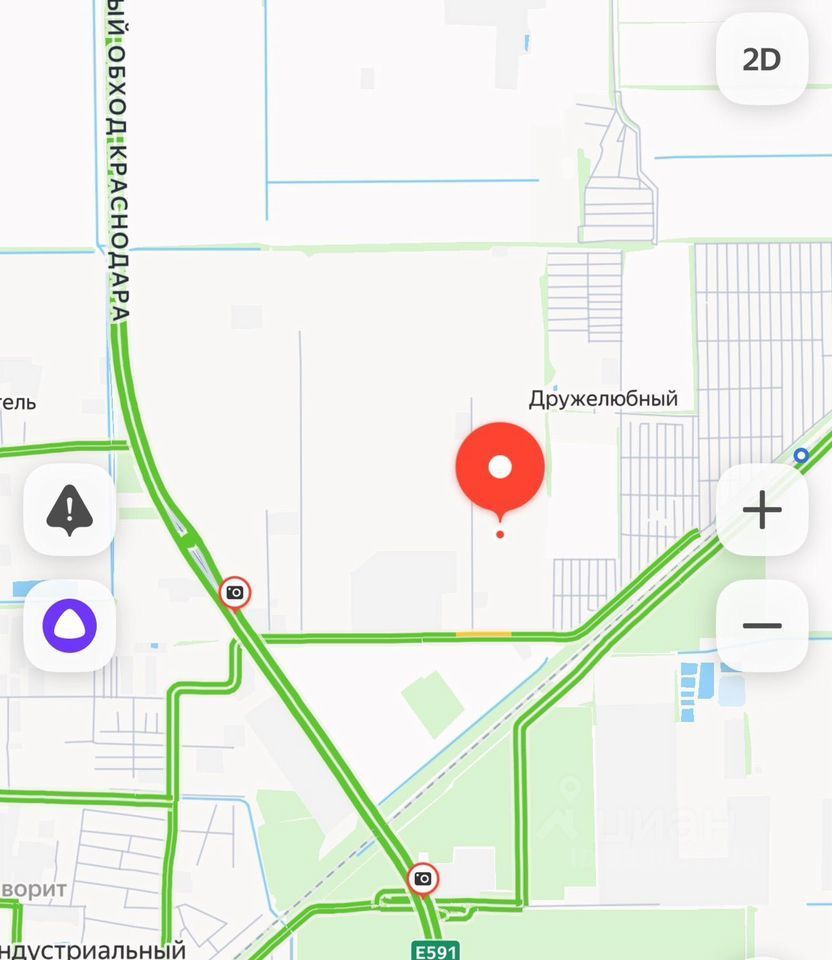
Task: Zoom out with the minus button
Action: (x=762, y=626)
